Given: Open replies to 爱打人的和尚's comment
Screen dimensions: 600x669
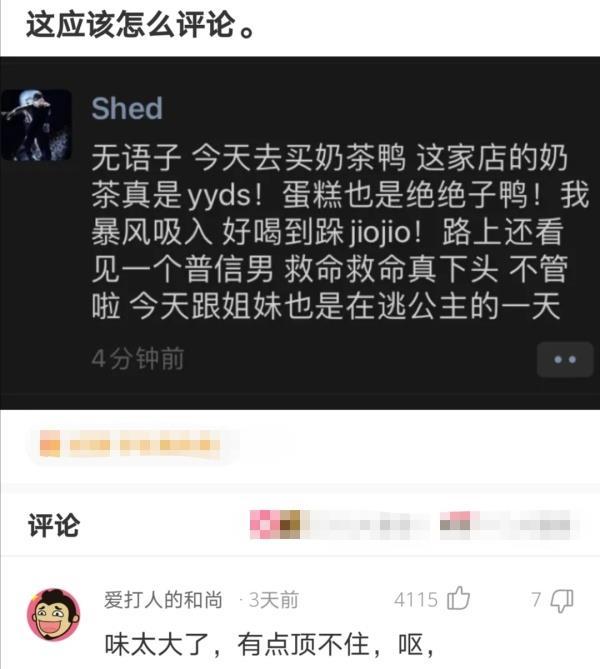Looking at the screenshot, I should coord(563,600).
